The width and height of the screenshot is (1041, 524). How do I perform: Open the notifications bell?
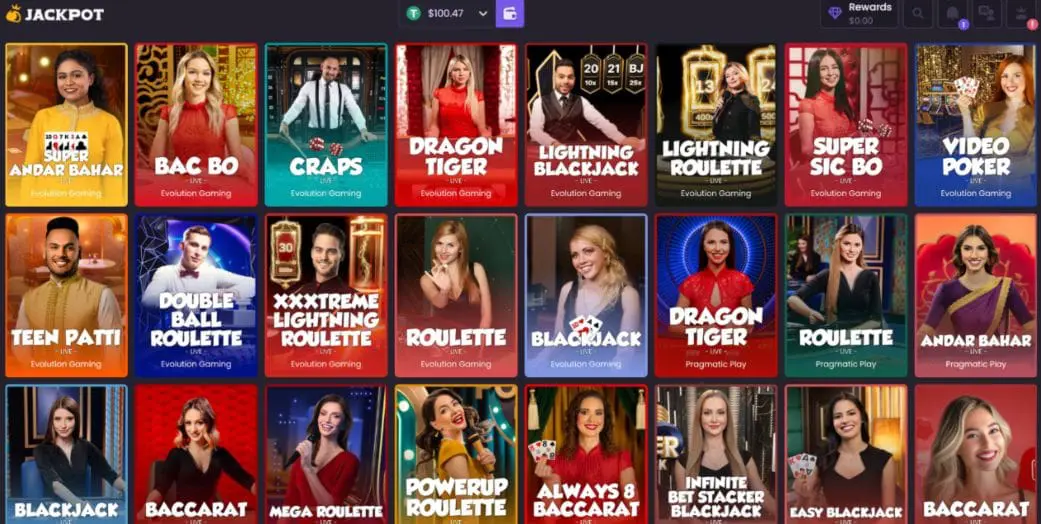pyautogui.click(x=951, y=14)
